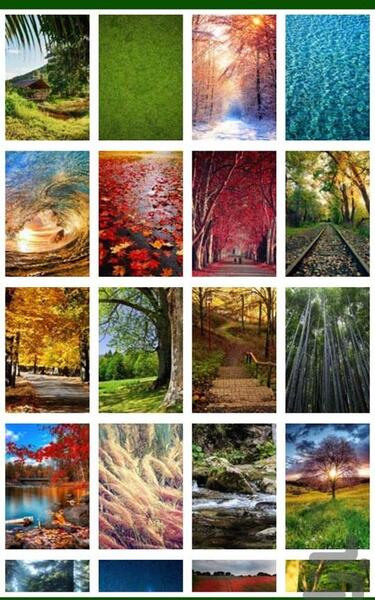Open the rocky stream wallpaper
Screen dimensions: 375x600
click(234, 486)
